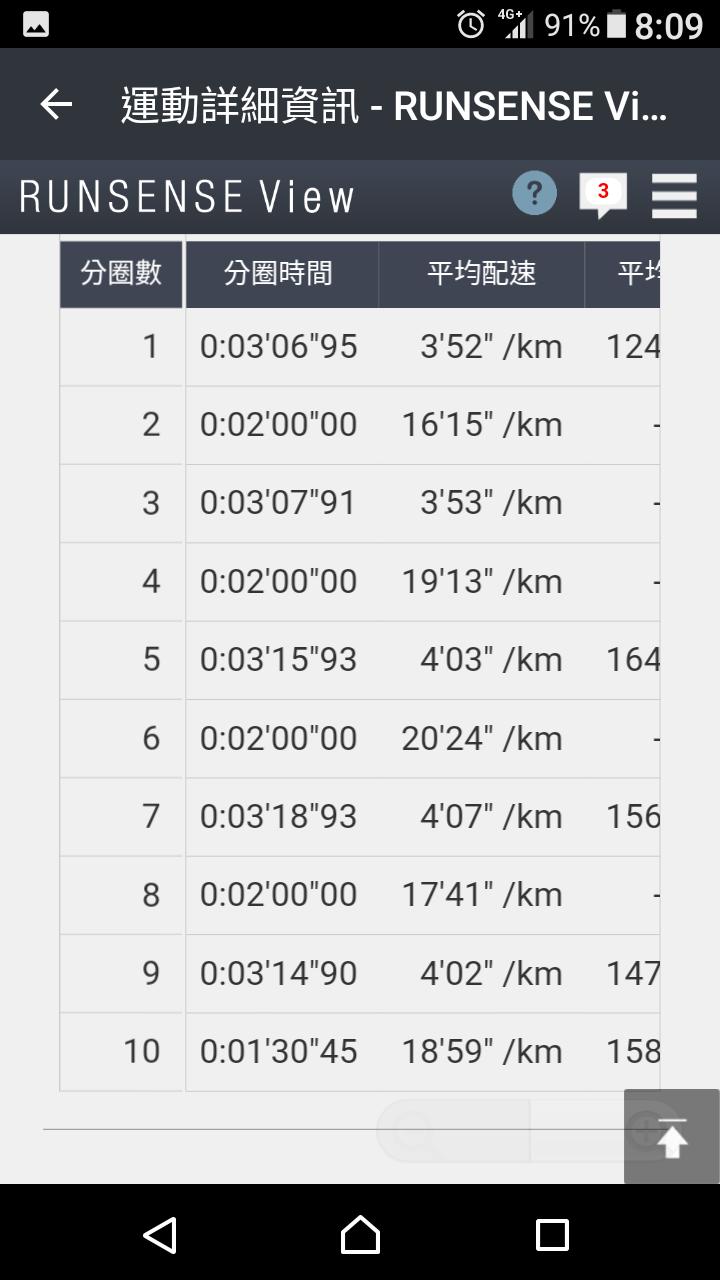The image size is (720, 1280).
Task: Open the RUNSENSE View hamburger menu
Action: pos(674,196)
